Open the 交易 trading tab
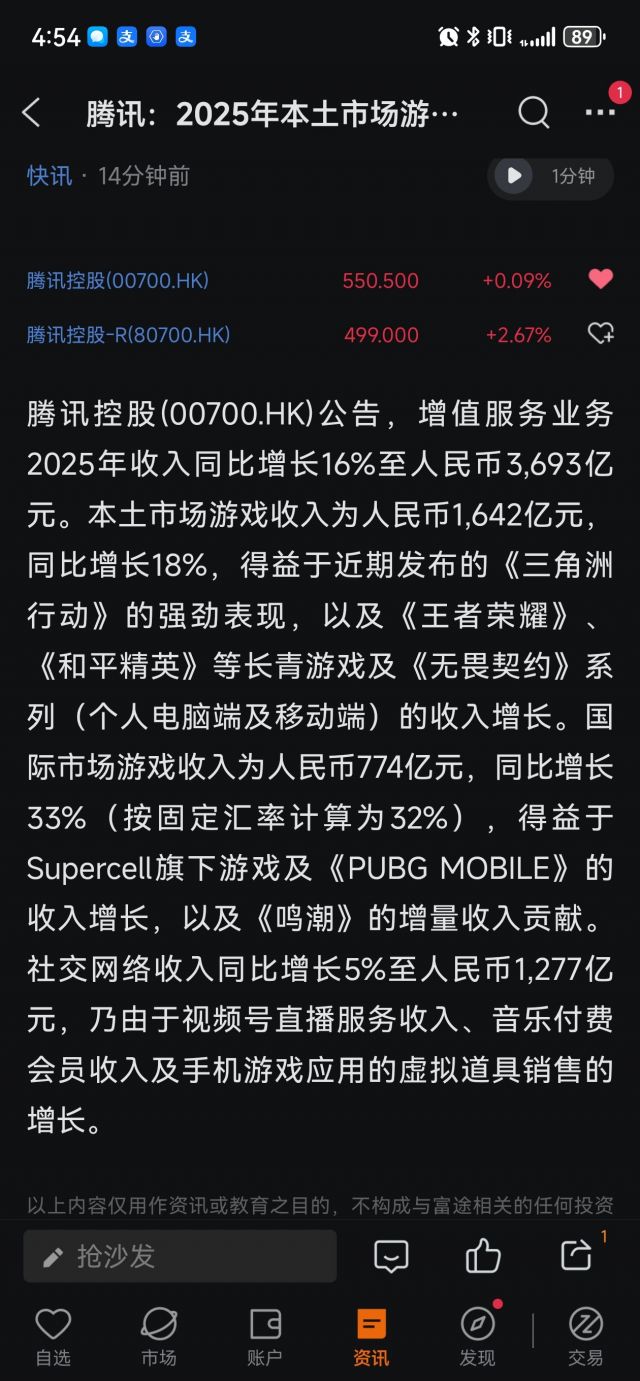Viewport: 640px width, 1381px height. coord(586,1337)
